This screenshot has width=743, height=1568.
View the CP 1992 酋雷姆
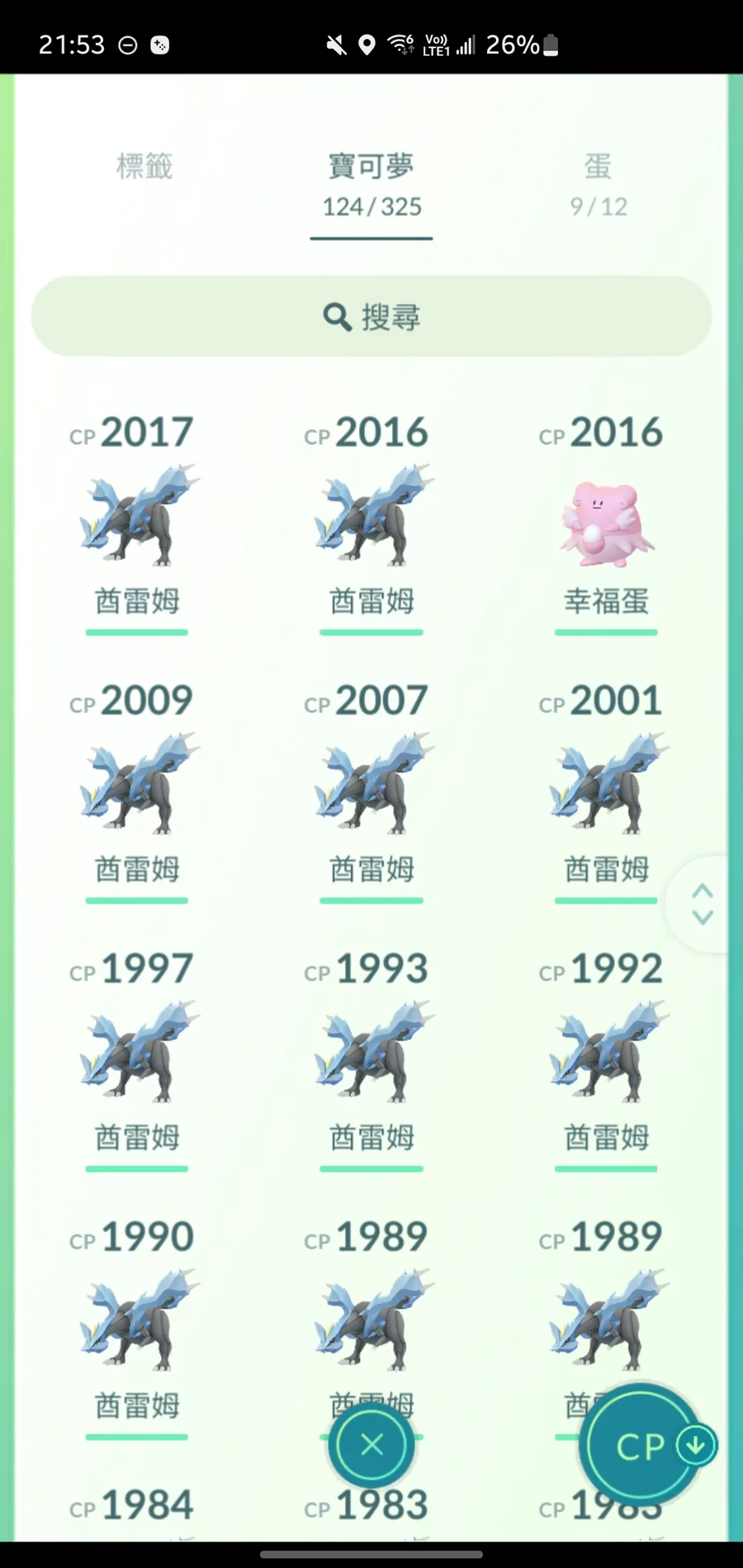point(606,1054)
